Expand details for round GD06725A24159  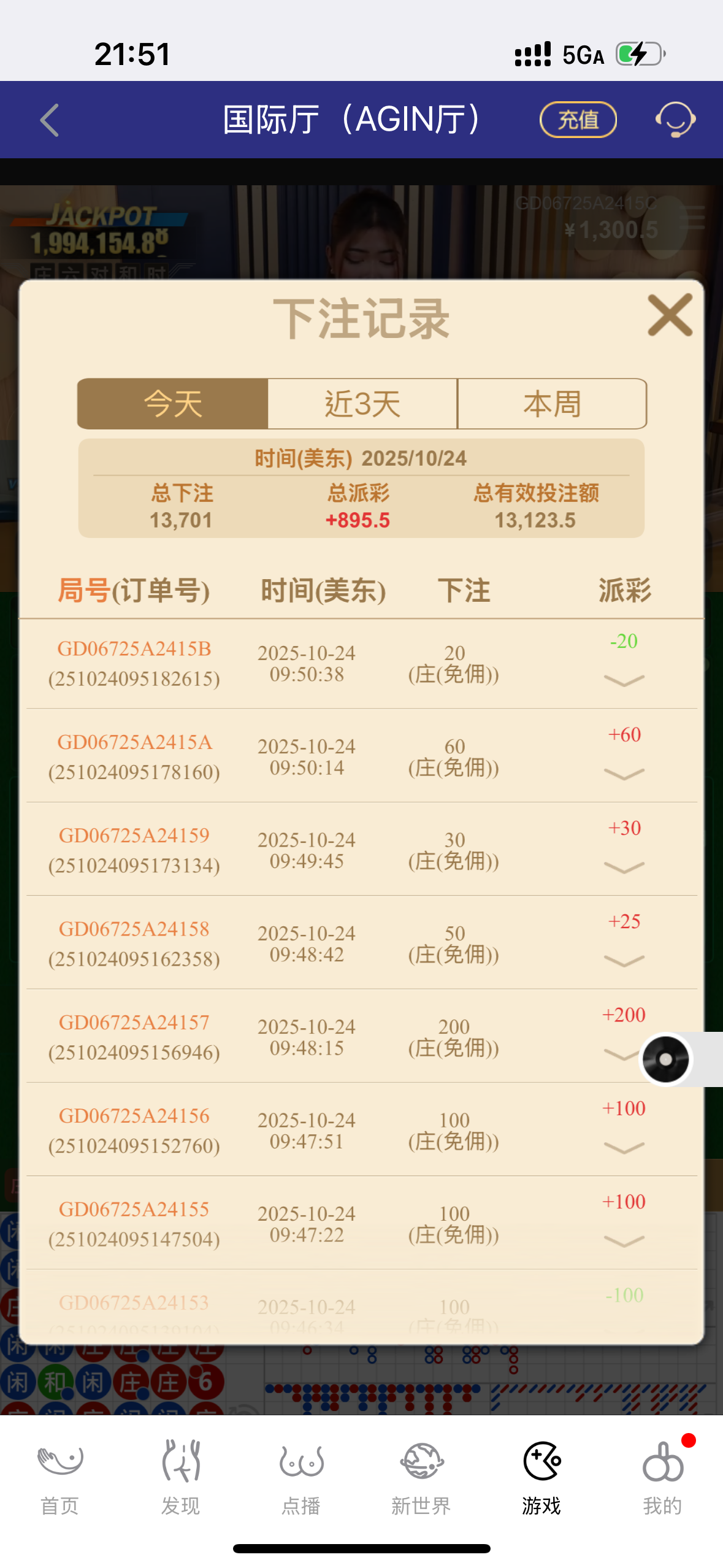tap(624, 867)
